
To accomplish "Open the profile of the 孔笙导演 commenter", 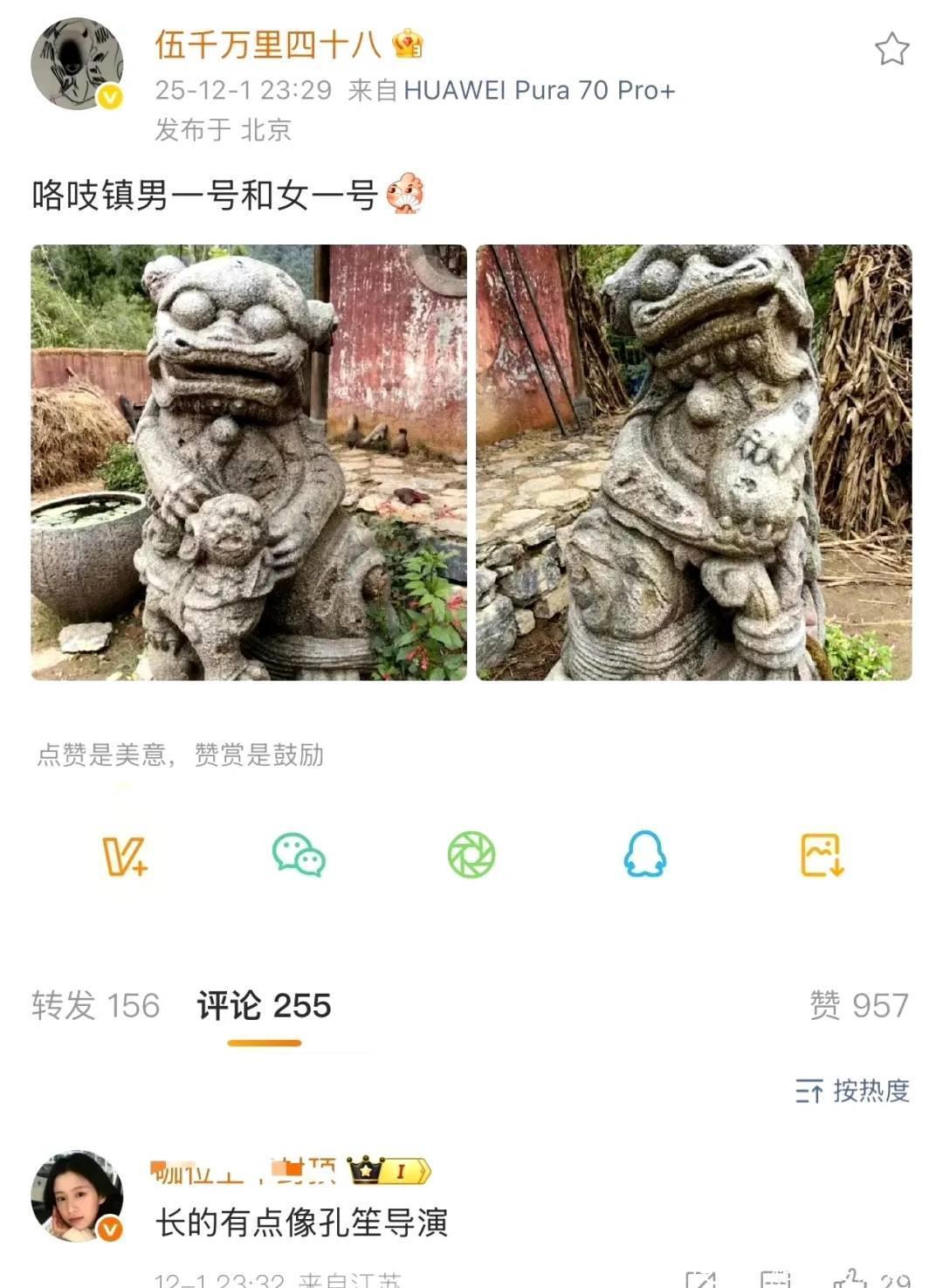I will 77,1196.
